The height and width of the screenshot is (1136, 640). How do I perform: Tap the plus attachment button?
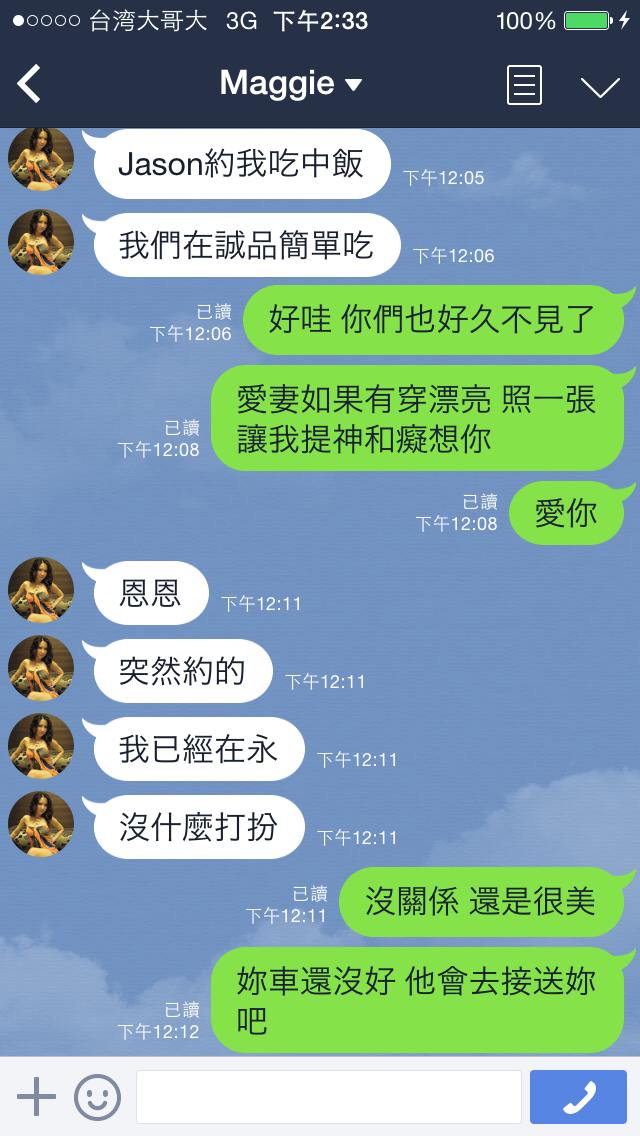(36, 1097)
